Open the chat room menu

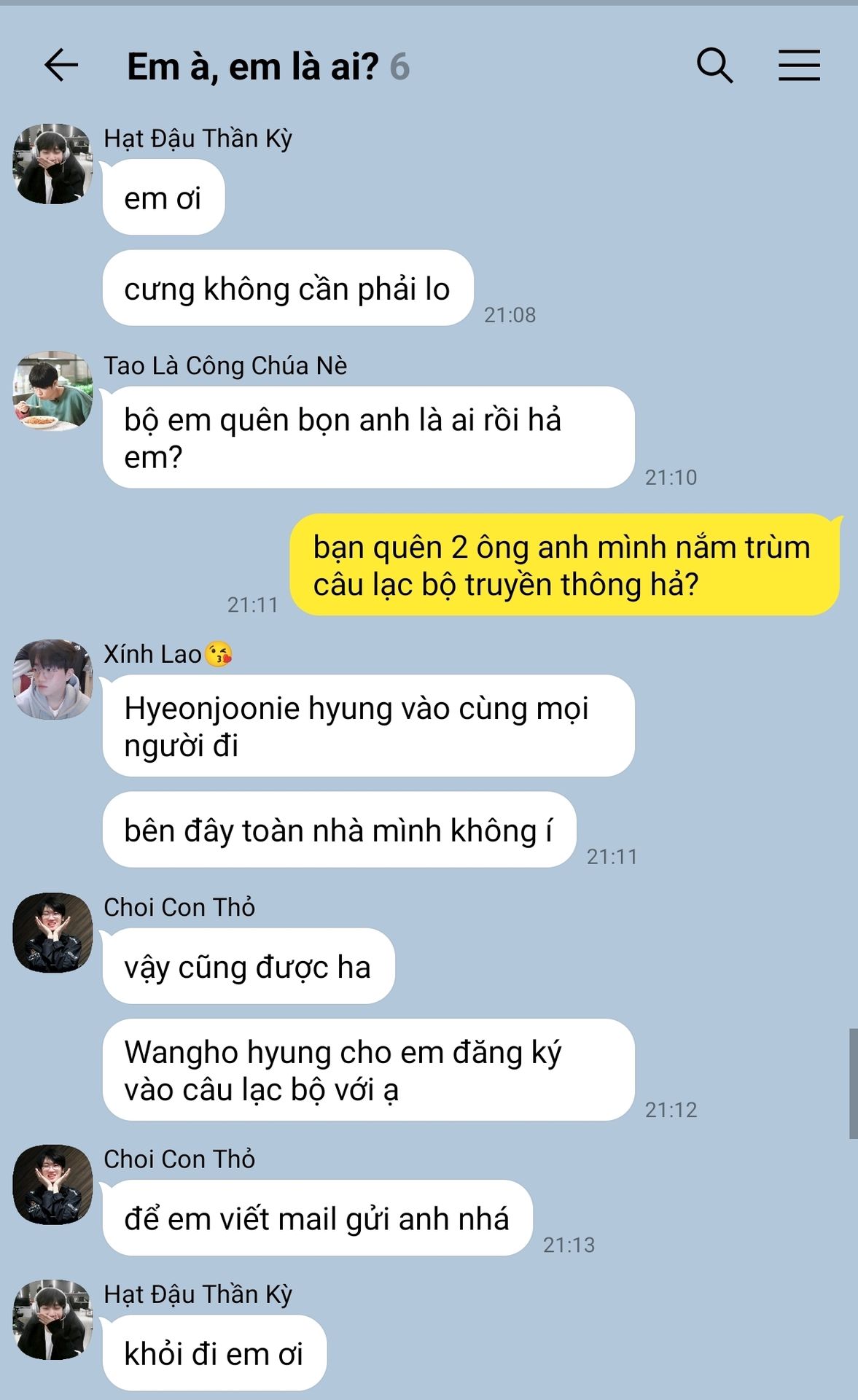(799, 66)
